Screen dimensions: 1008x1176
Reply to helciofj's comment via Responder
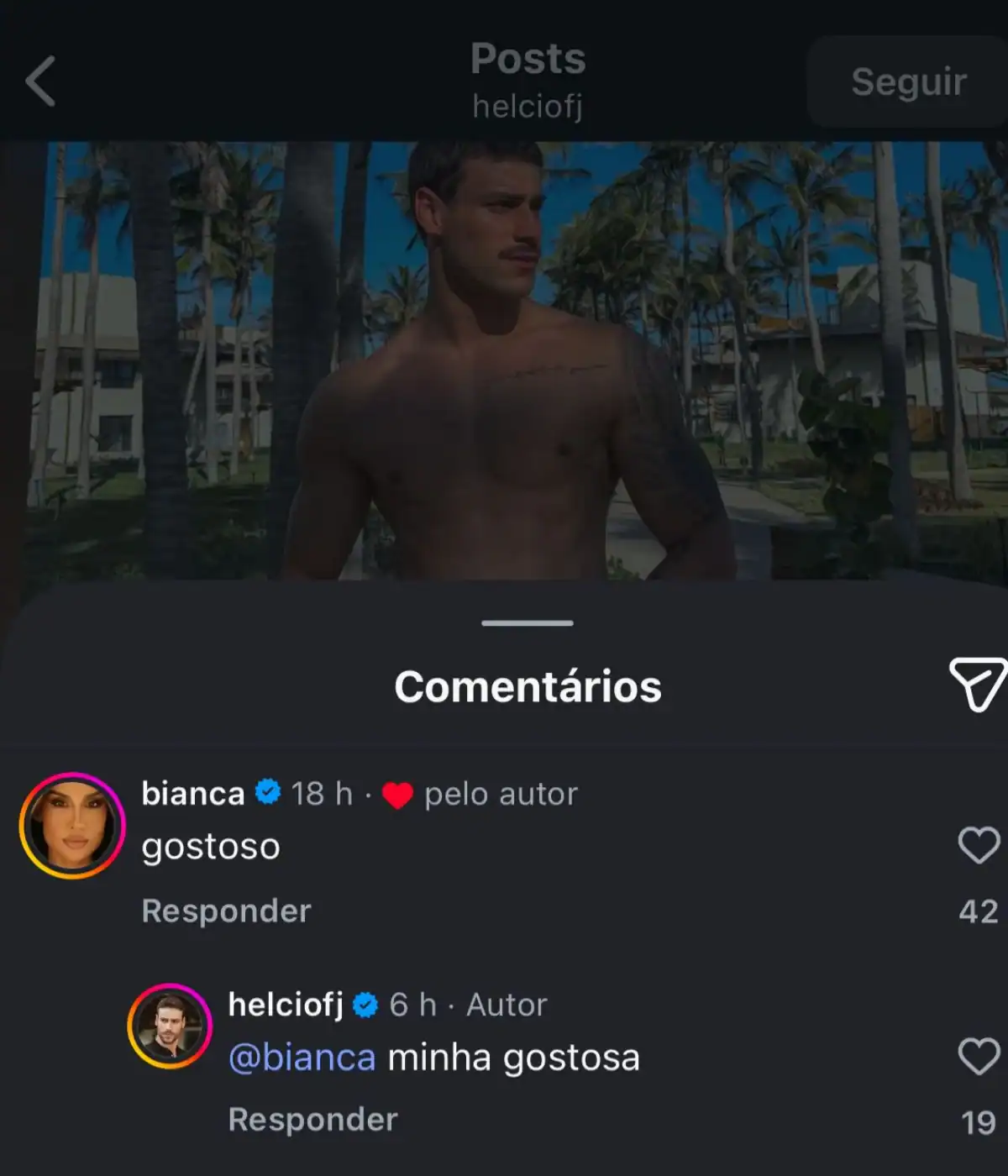click(x=312, y=1120)
